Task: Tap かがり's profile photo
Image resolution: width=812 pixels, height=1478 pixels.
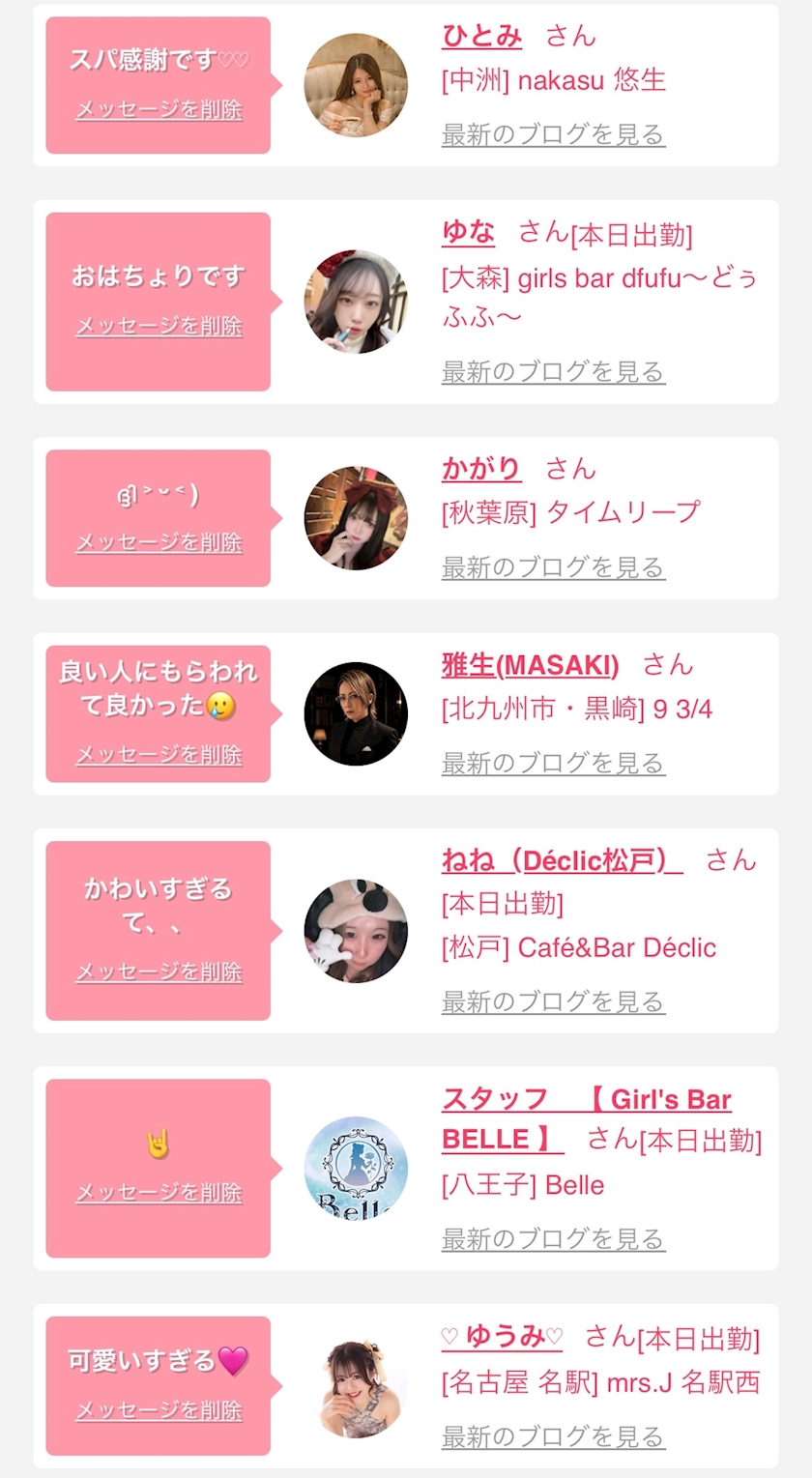Action: pyautogui.click(x=356, y=518)
